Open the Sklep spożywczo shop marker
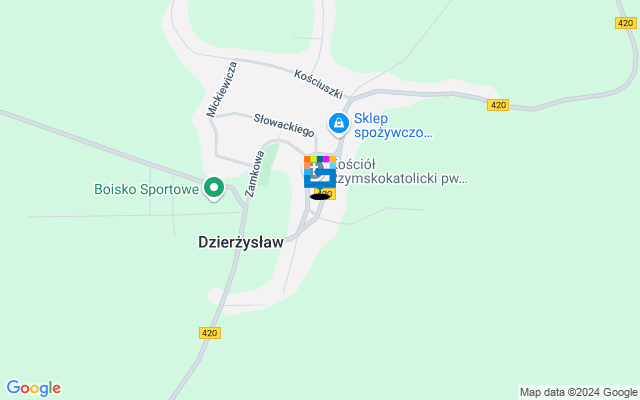This screenshot has width=640, height=400. tap(339, 124)
